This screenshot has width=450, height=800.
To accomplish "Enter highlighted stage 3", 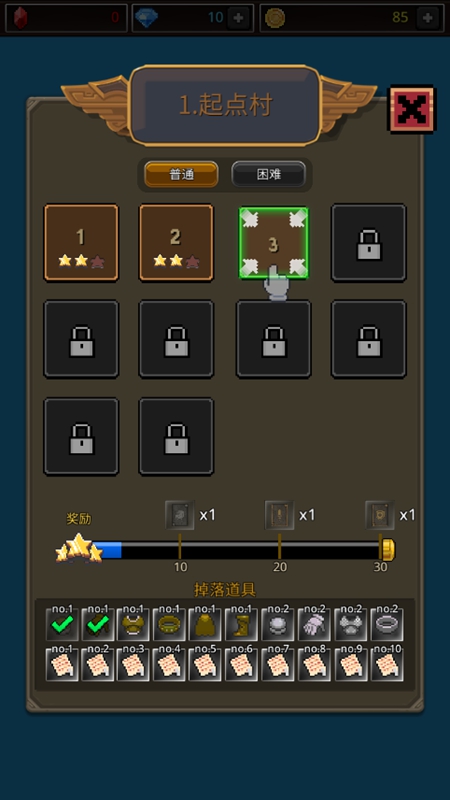I will pos(273,243).
